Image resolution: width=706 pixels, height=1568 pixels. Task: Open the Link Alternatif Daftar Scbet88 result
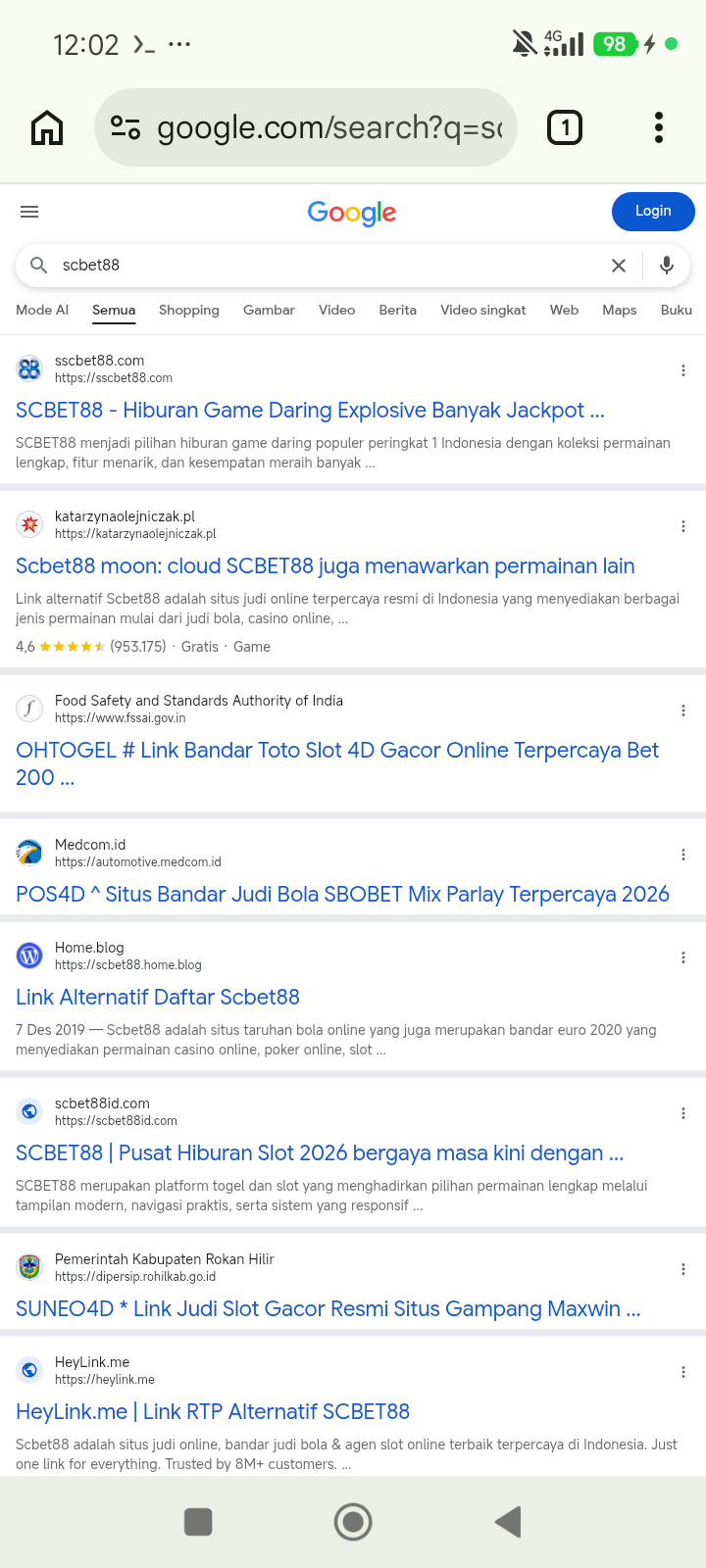point(158,997)
